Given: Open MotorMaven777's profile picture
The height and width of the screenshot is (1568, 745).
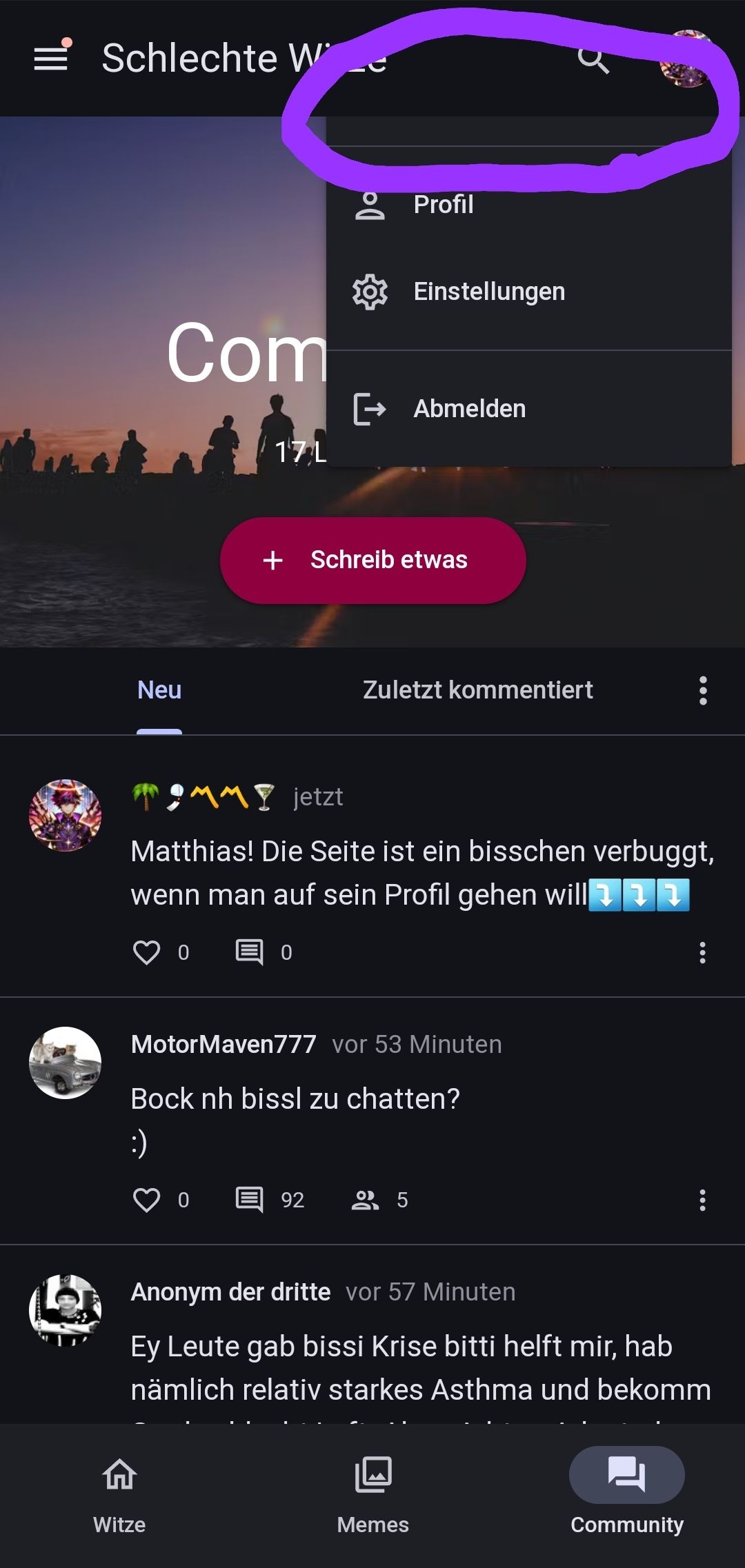Looking at the screenshot, I should tap(66, 1063).
